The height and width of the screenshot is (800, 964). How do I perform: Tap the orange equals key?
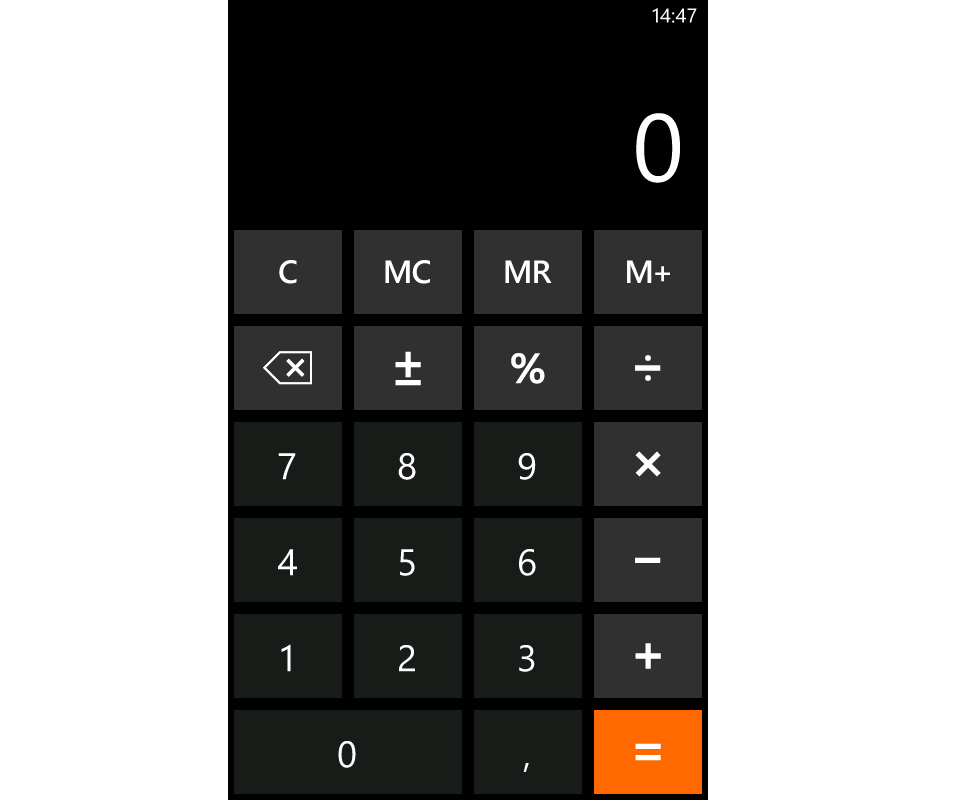click(x=648, y=752)
